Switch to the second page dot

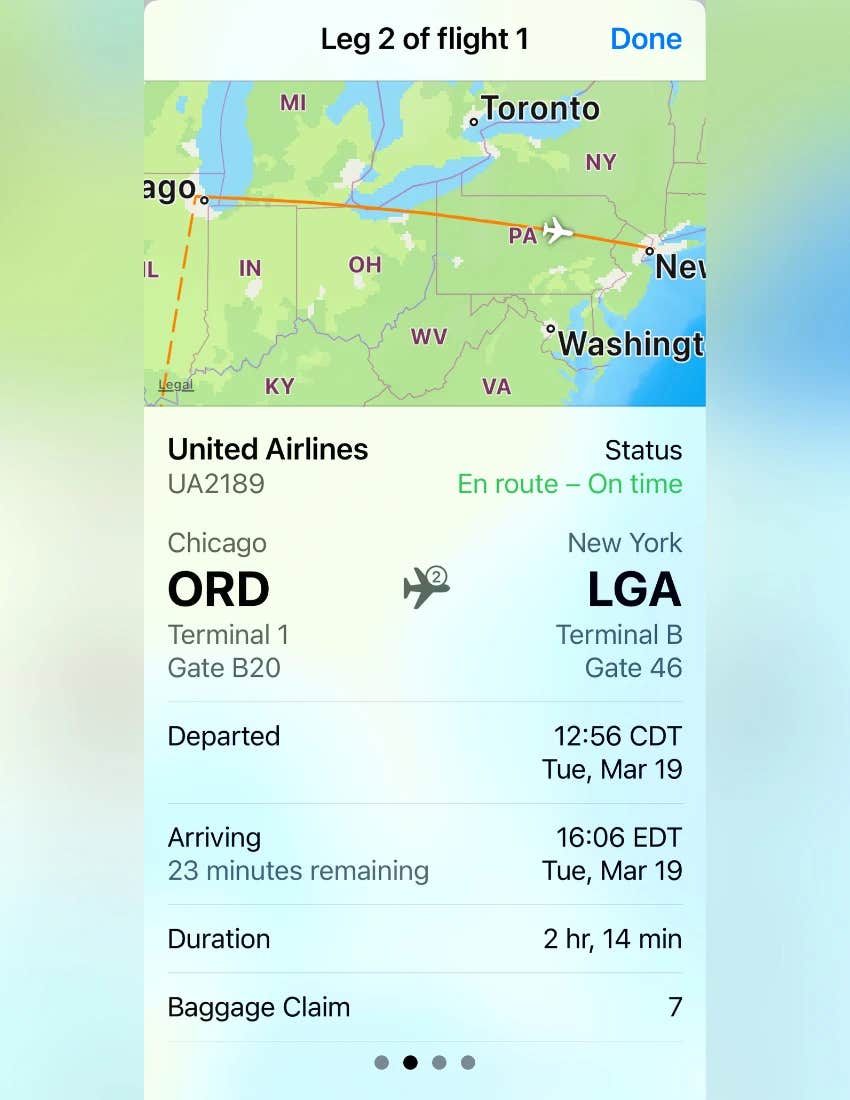pos(410,1063)
